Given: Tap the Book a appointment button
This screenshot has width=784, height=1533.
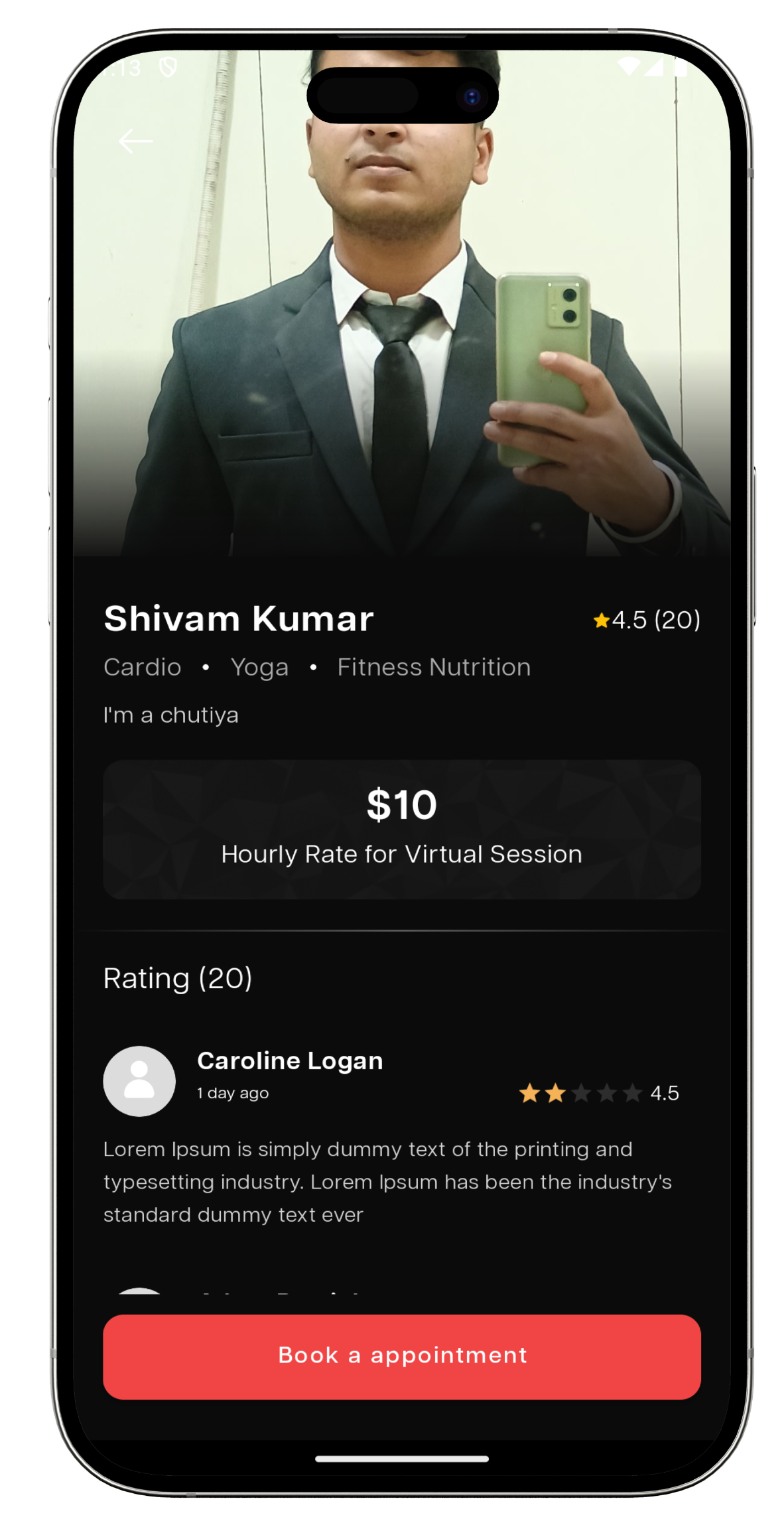Looking at the screenshot, I should coord(402,1356).
